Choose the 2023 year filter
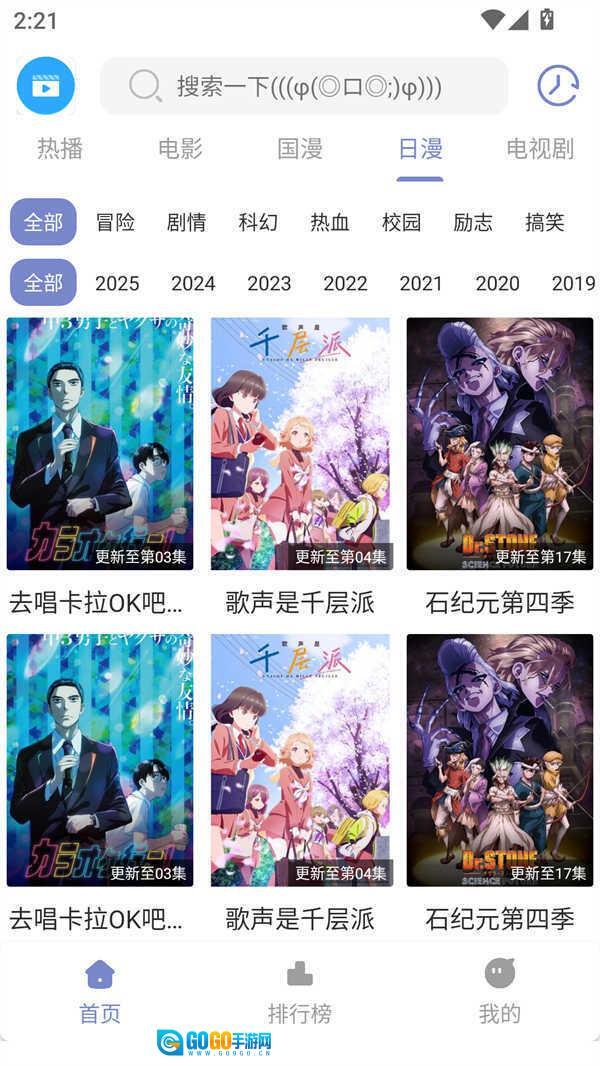Viewport: 600px width, 1066px height. [x=269, y=283]
